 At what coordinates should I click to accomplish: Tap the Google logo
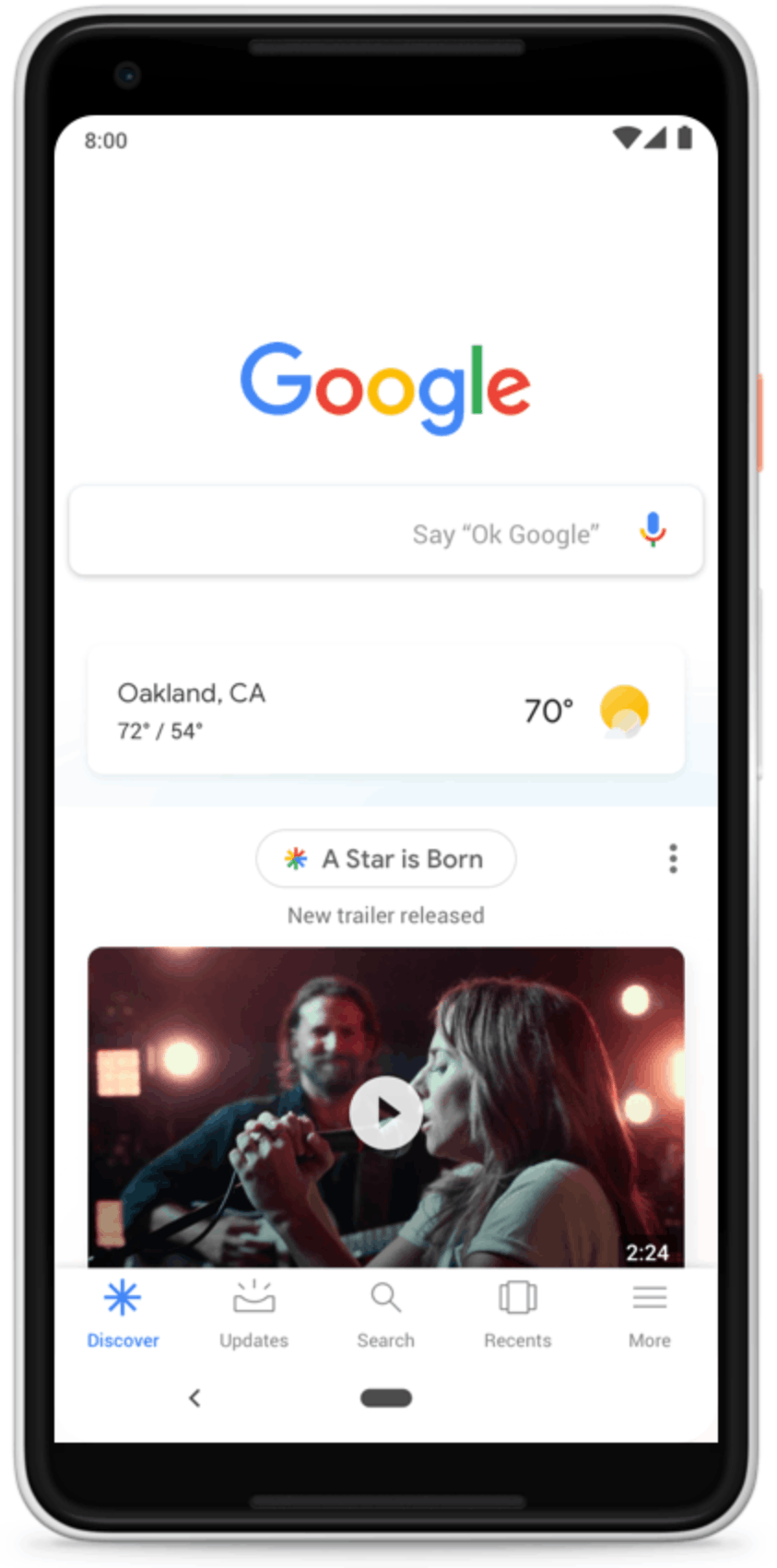385,385
